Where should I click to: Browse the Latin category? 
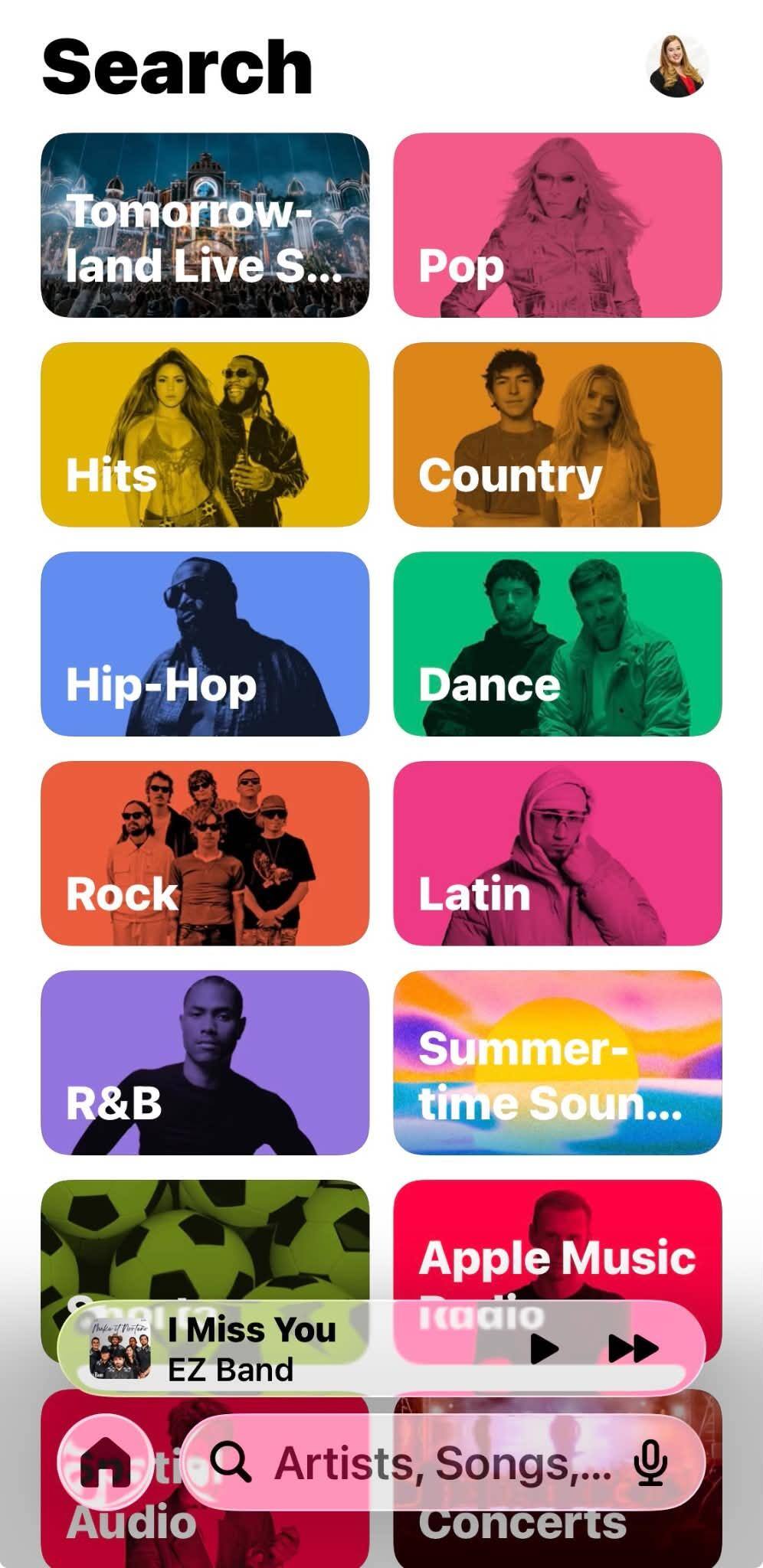(558, 854)
